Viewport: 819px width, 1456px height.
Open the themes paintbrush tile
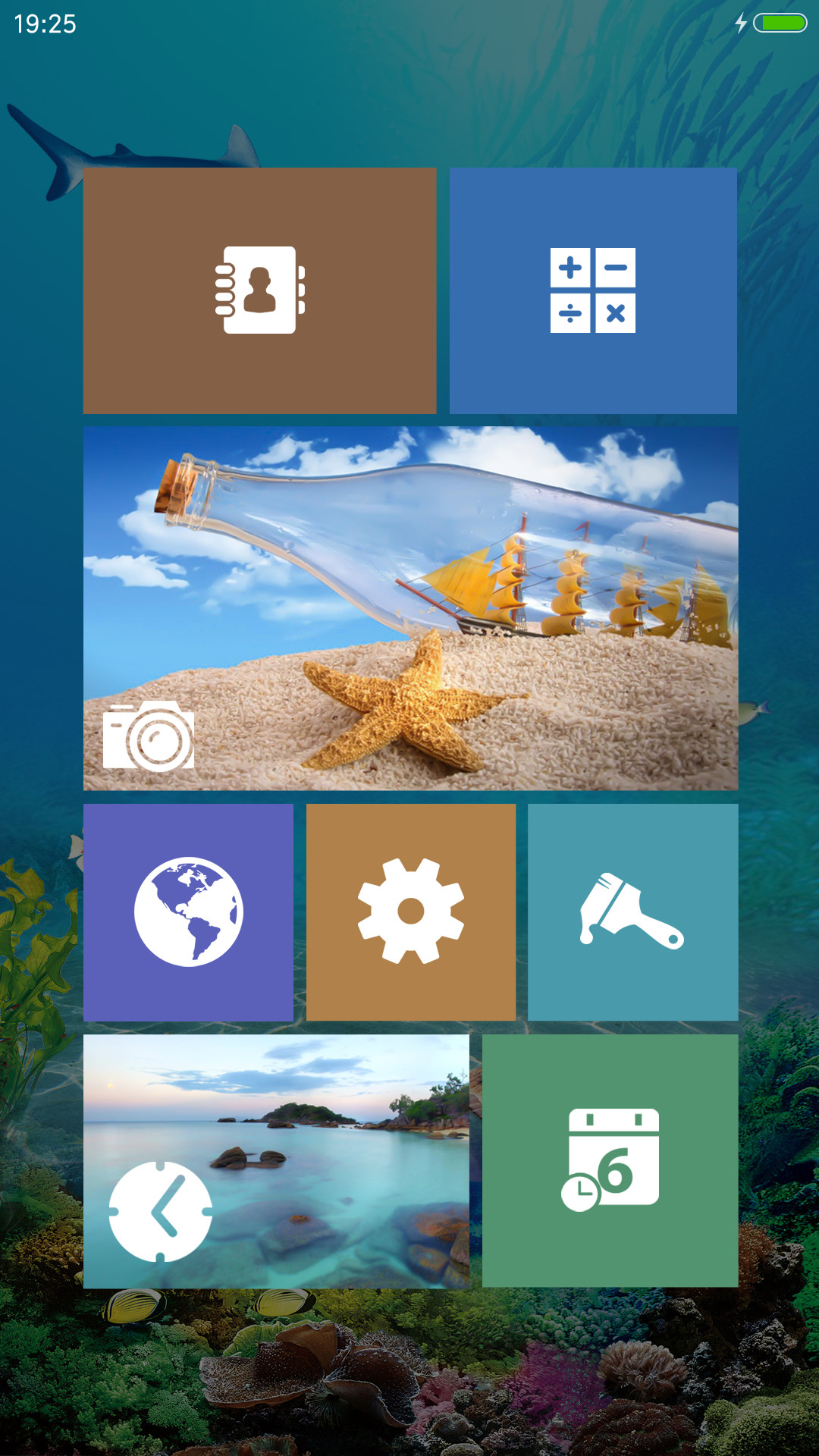click(632, 912)
